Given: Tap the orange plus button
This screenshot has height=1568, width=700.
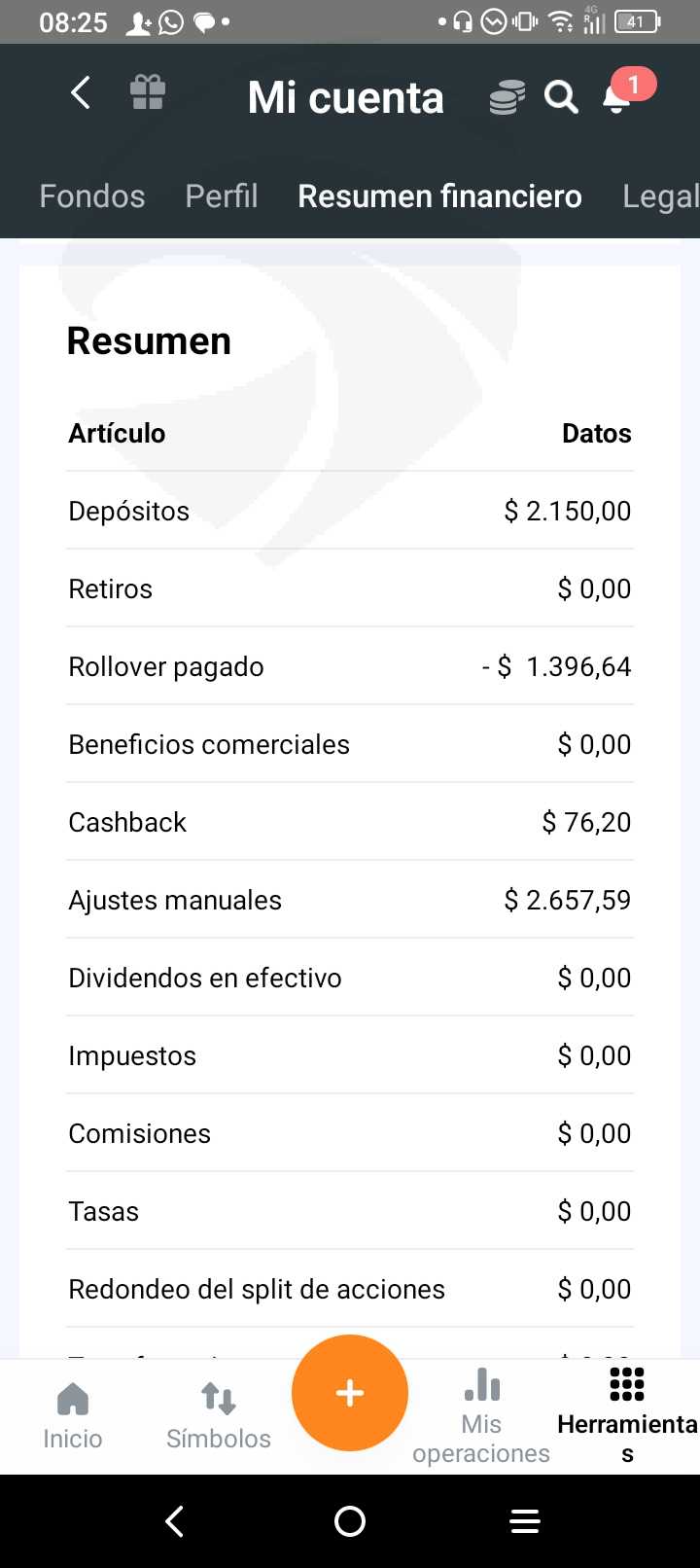Looking at the screenshot, I should 350,1393.
